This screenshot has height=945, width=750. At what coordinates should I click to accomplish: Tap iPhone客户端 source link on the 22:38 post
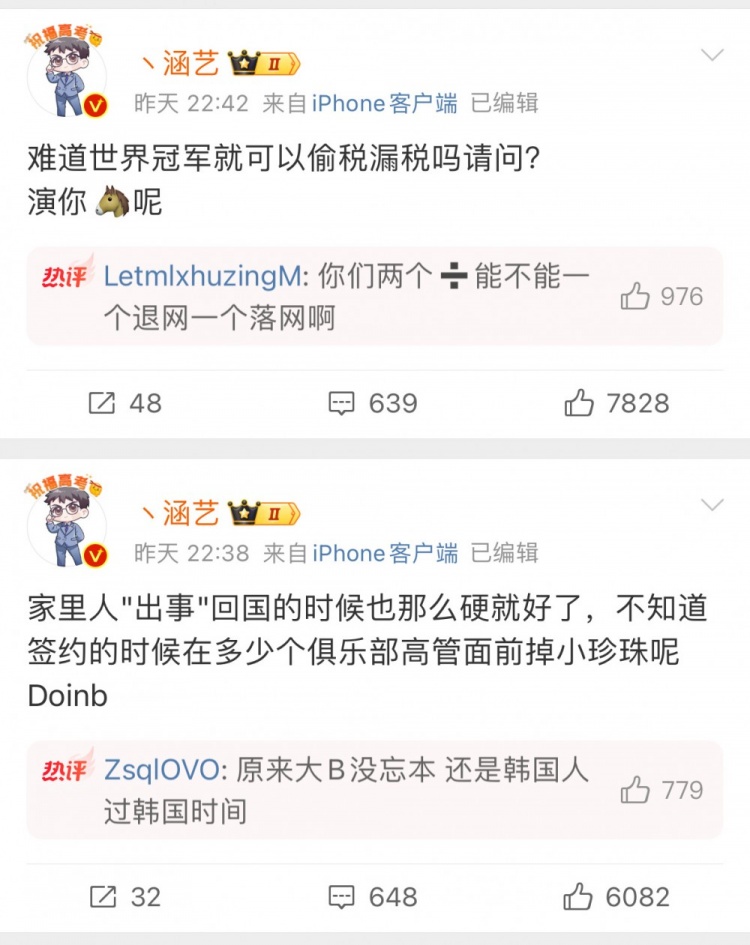[x=385, y=552]
